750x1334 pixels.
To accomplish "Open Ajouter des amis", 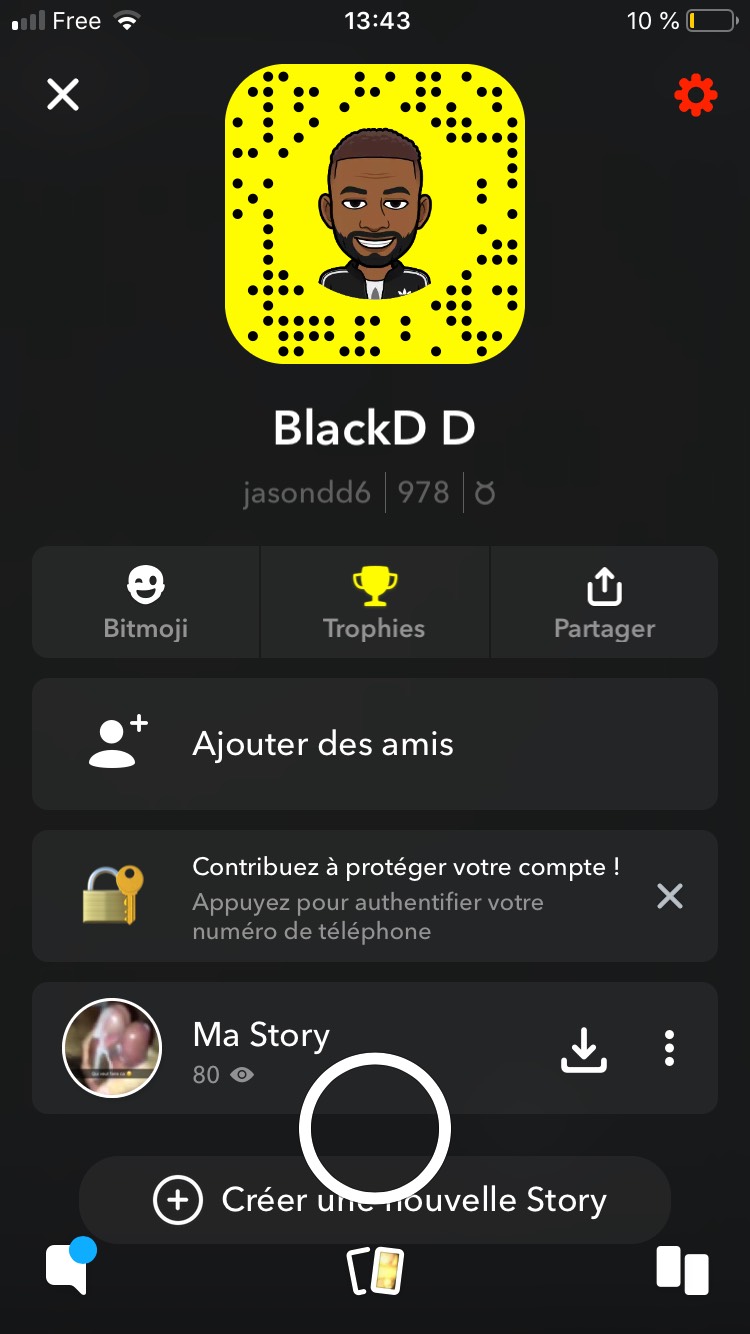I will [375, 744].
